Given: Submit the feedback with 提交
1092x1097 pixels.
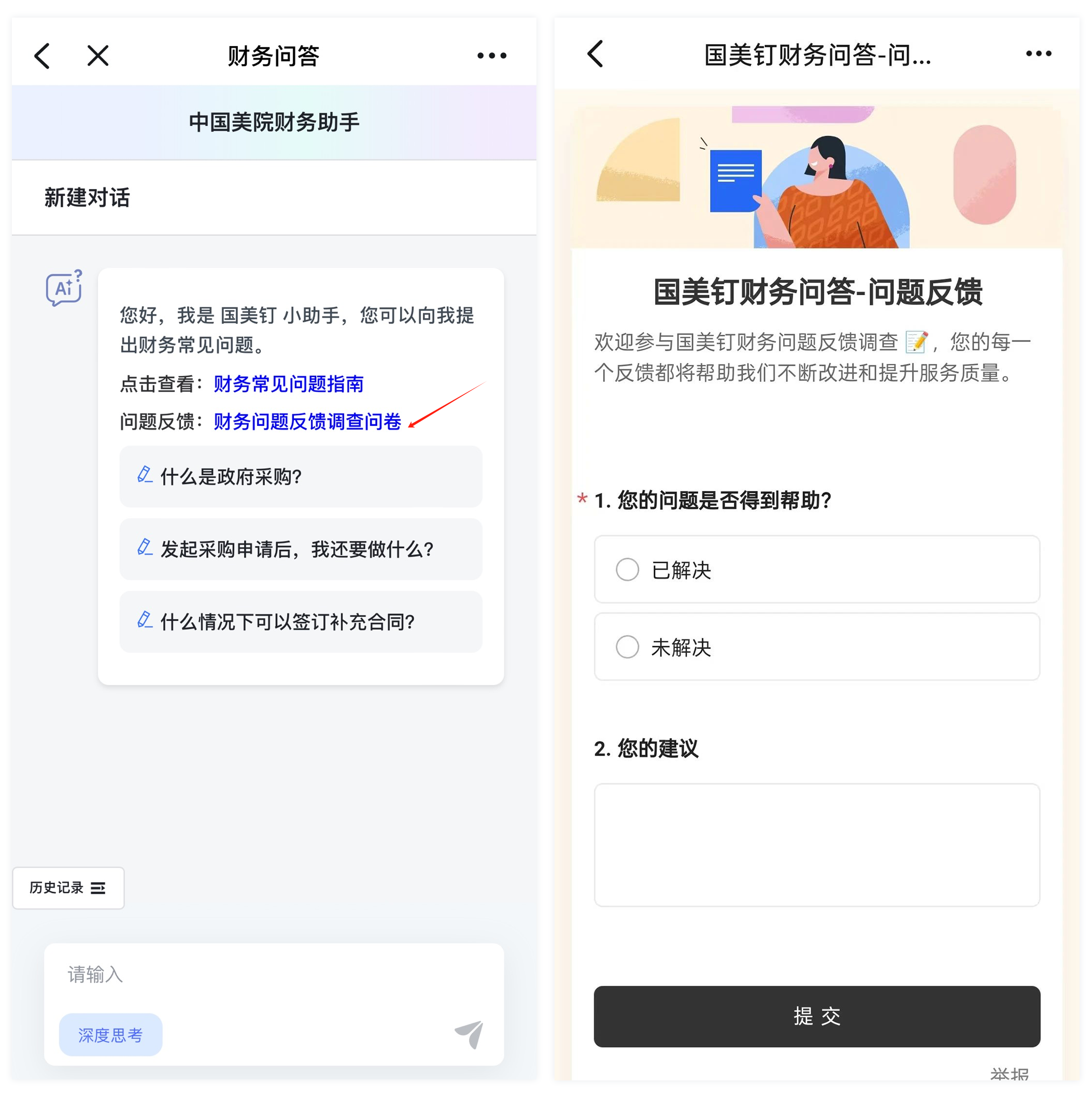Looking at the screenshot, I should [x=817, y=1016].
